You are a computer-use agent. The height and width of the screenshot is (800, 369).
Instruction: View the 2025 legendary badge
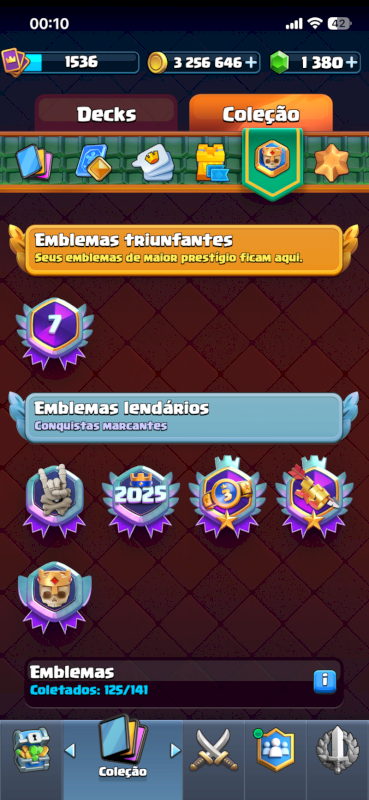[x=140, y=498]
